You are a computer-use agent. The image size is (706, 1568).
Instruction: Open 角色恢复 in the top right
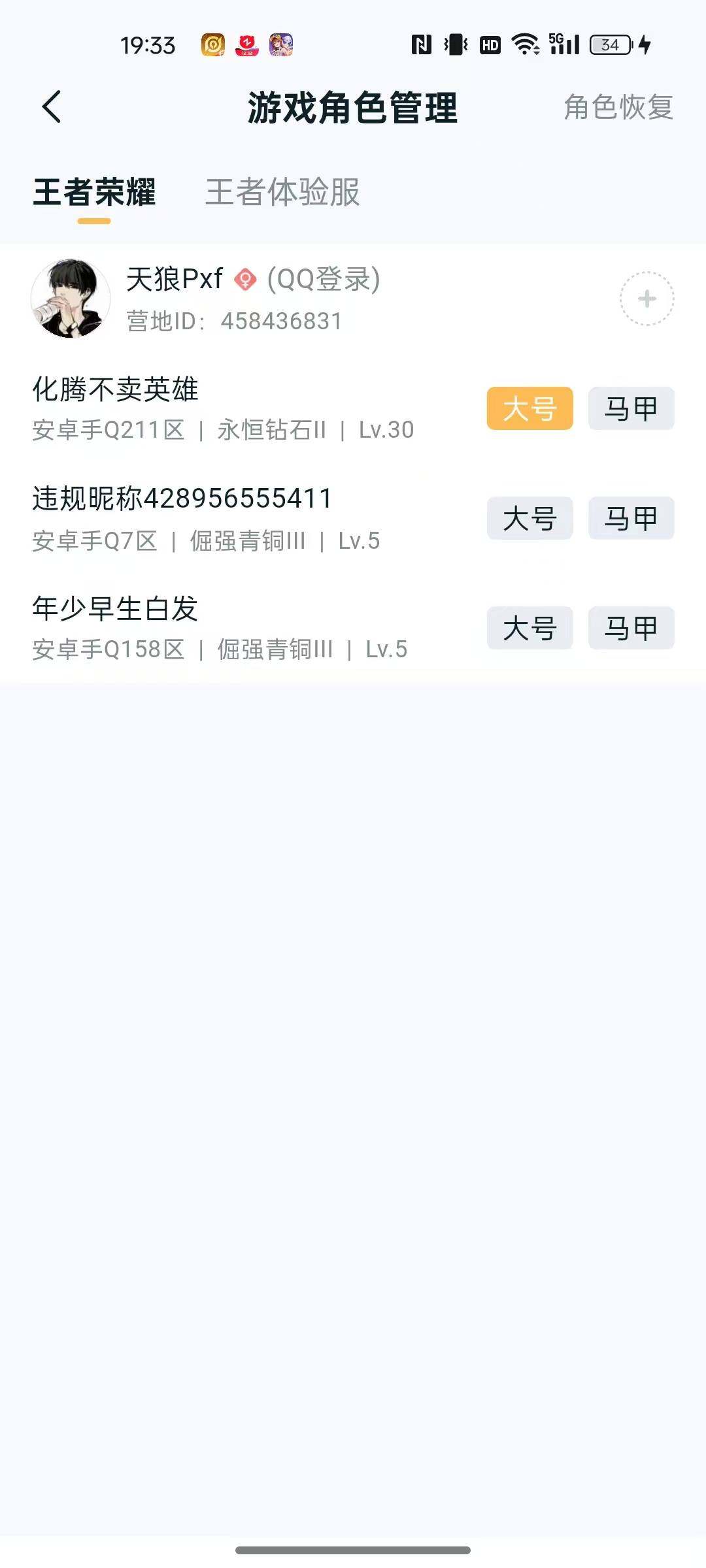[x=618, y=106]
